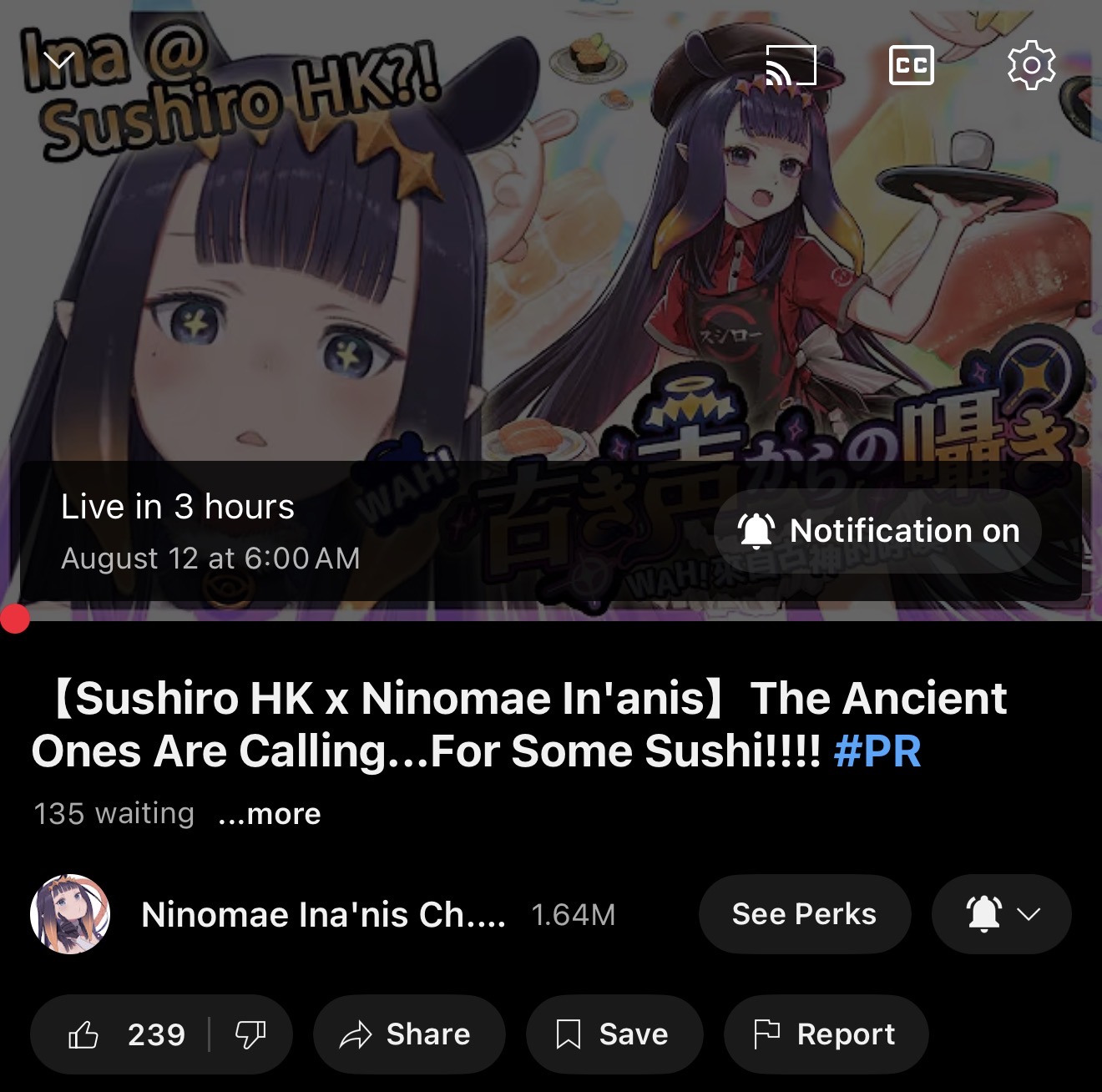The height and width of the screenshot is (1092, 1102).
Task: Open channel notification preferences dropdown
Action: point(1001,914)
